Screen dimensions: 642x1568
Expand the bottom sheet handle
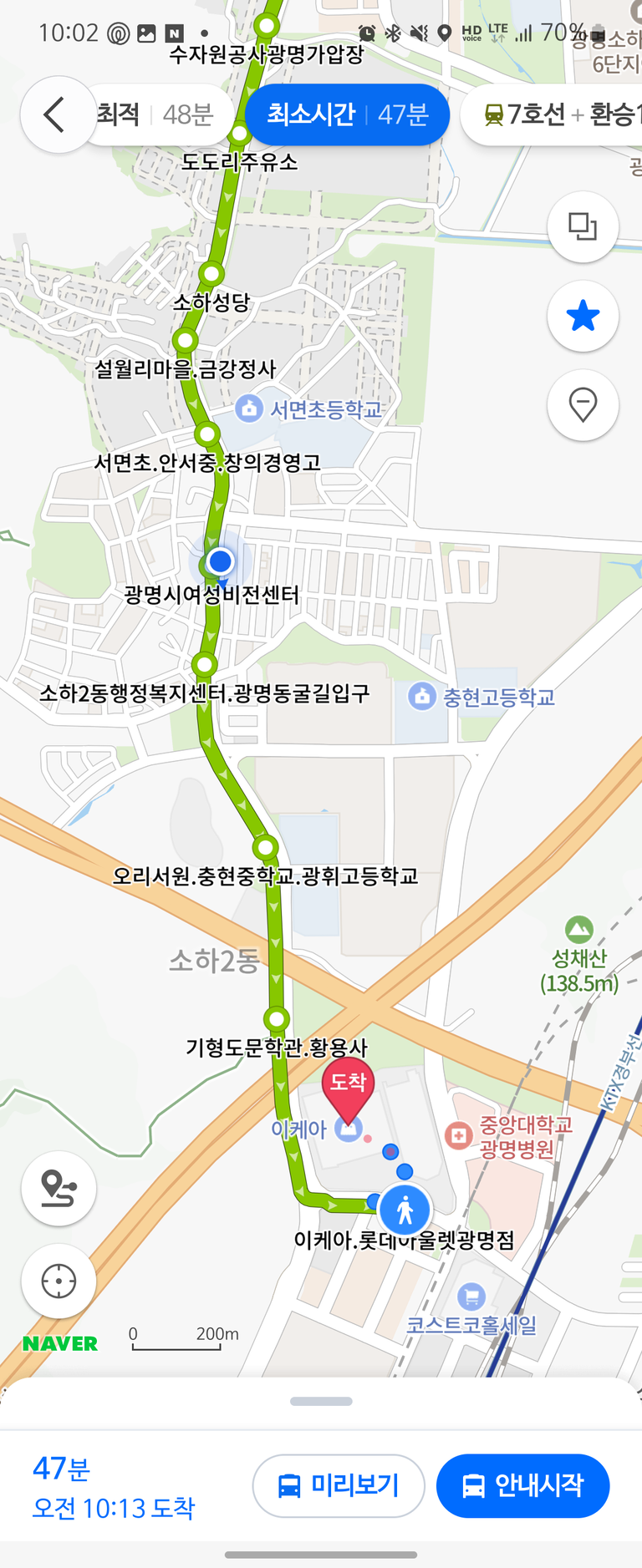coord(321,1401)
